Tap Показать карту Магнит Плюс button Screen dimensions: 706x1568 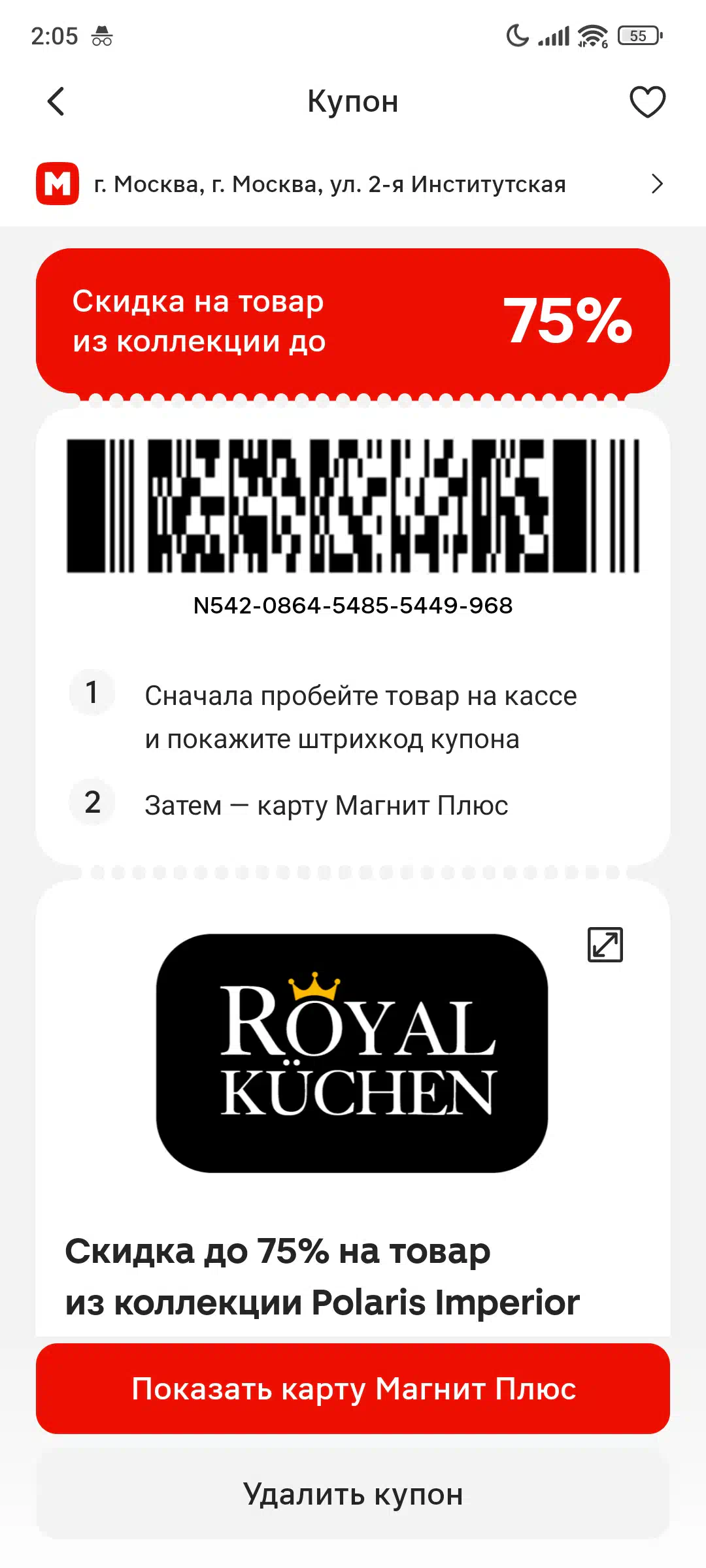[x=353, y=1388]
